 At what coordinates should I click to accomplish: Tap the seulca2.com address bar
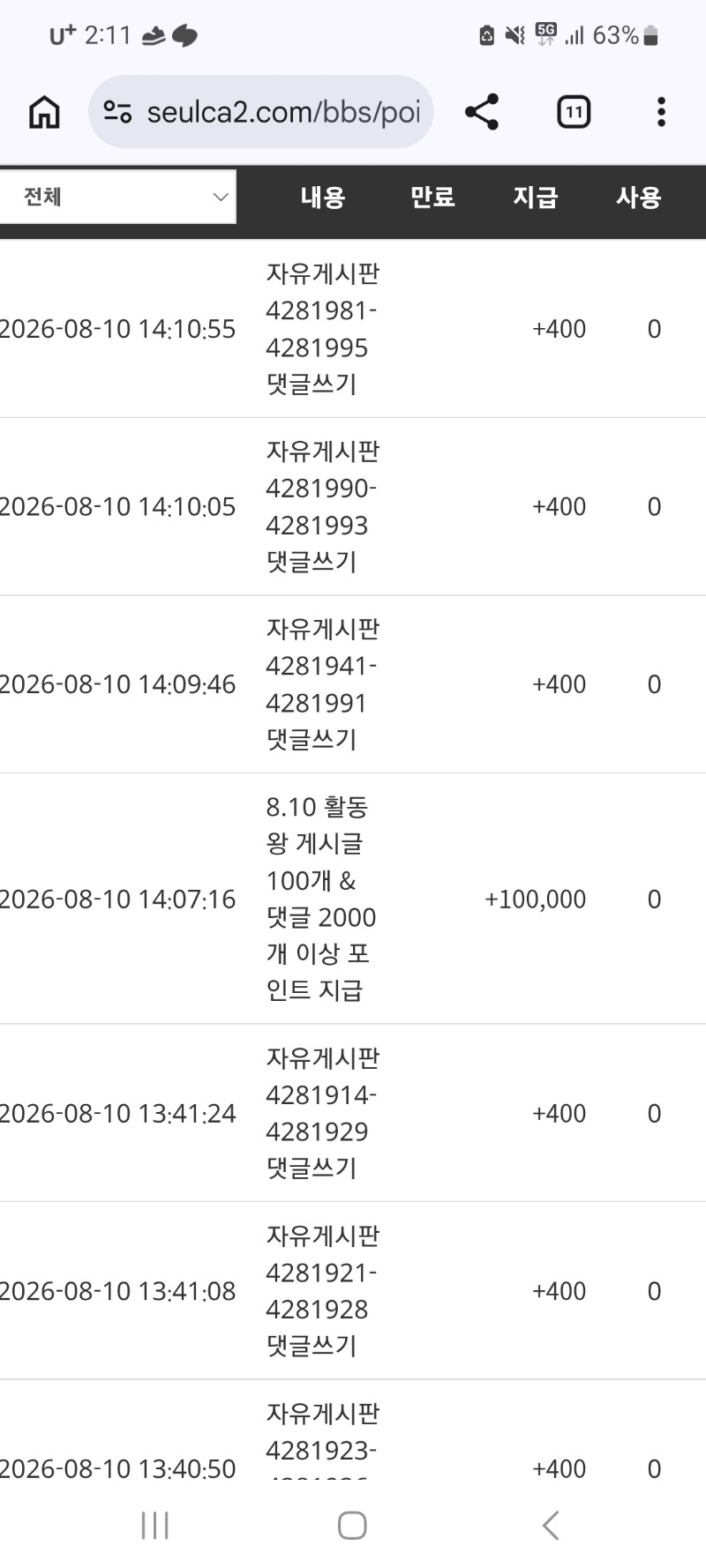click(261, 112)
